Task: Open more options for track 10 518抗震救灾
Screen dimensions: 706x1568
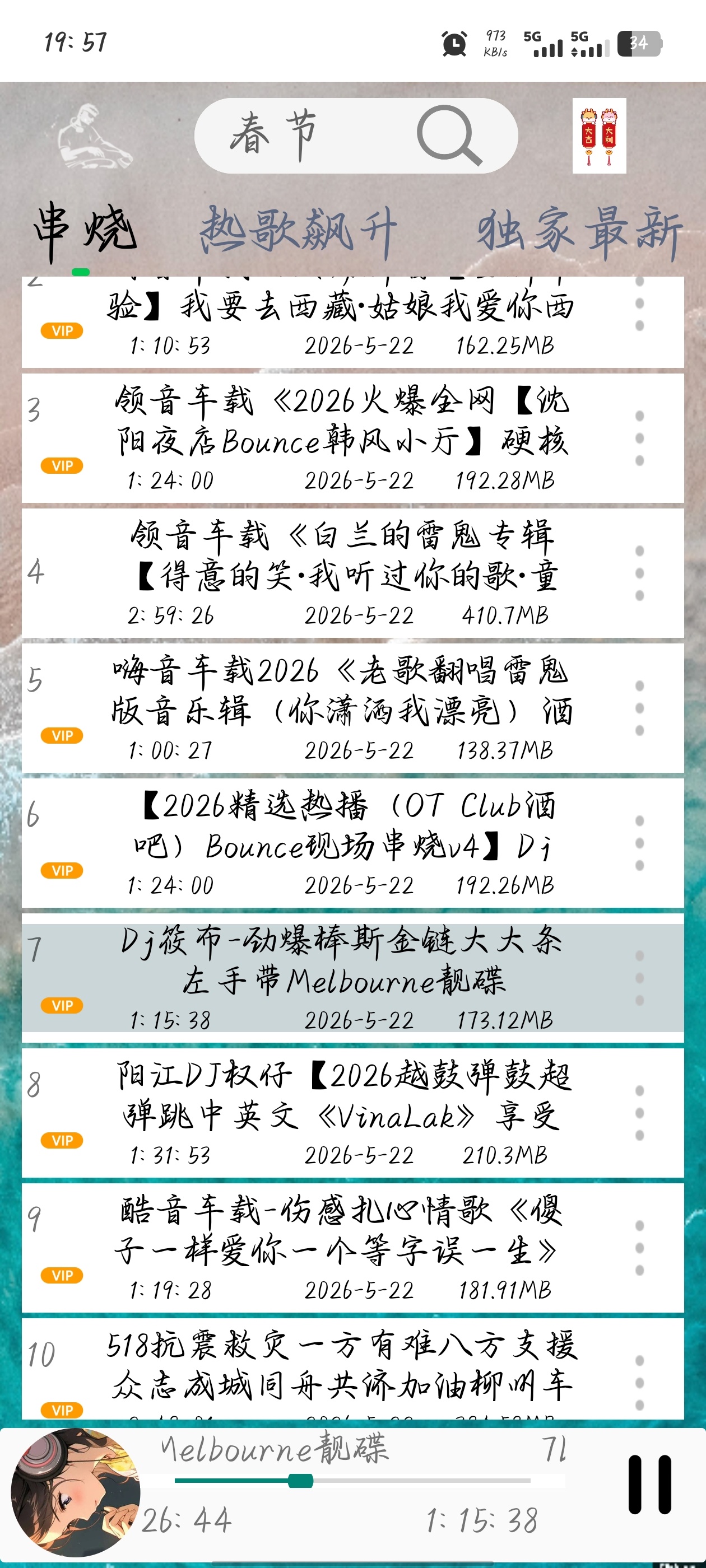Action: [640, 1383]
